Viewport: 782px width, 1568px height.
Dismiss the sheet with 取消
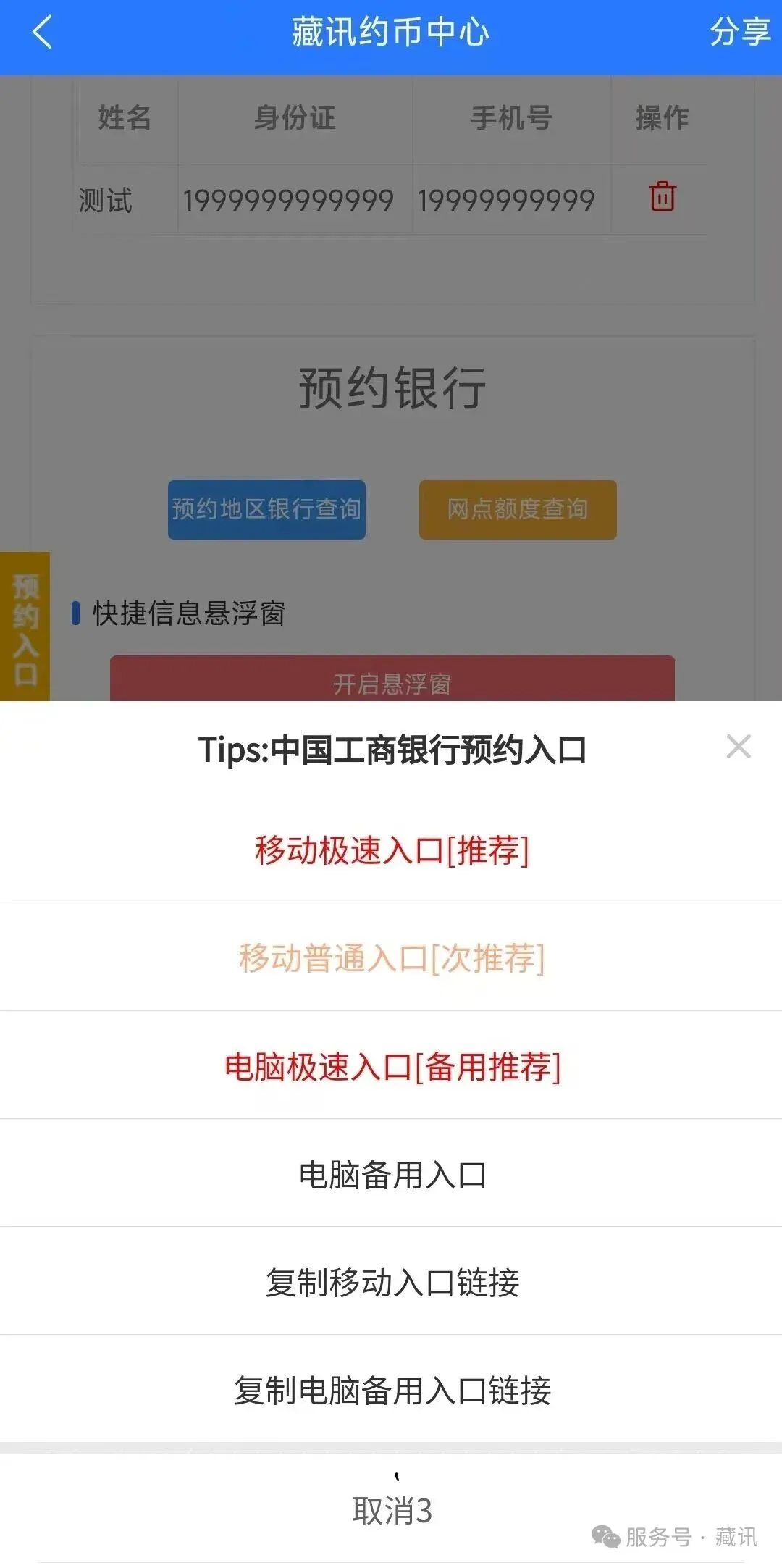pyautogui.click(x=391, y=1511)
